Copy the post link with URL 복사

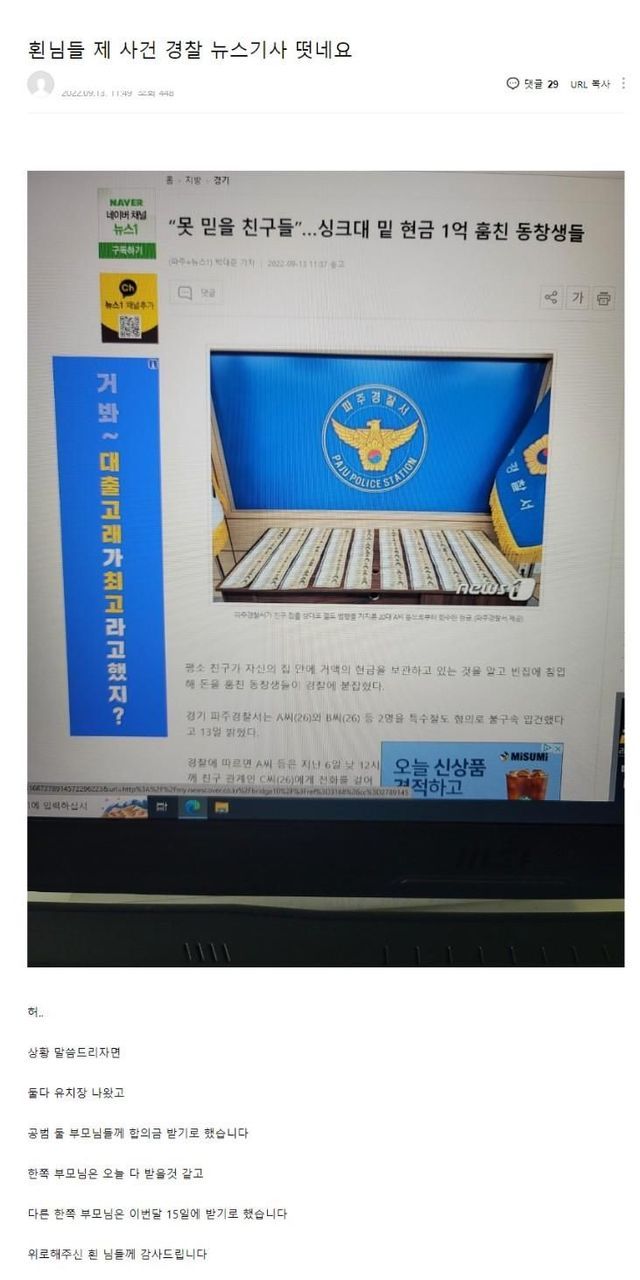(592, 84)
